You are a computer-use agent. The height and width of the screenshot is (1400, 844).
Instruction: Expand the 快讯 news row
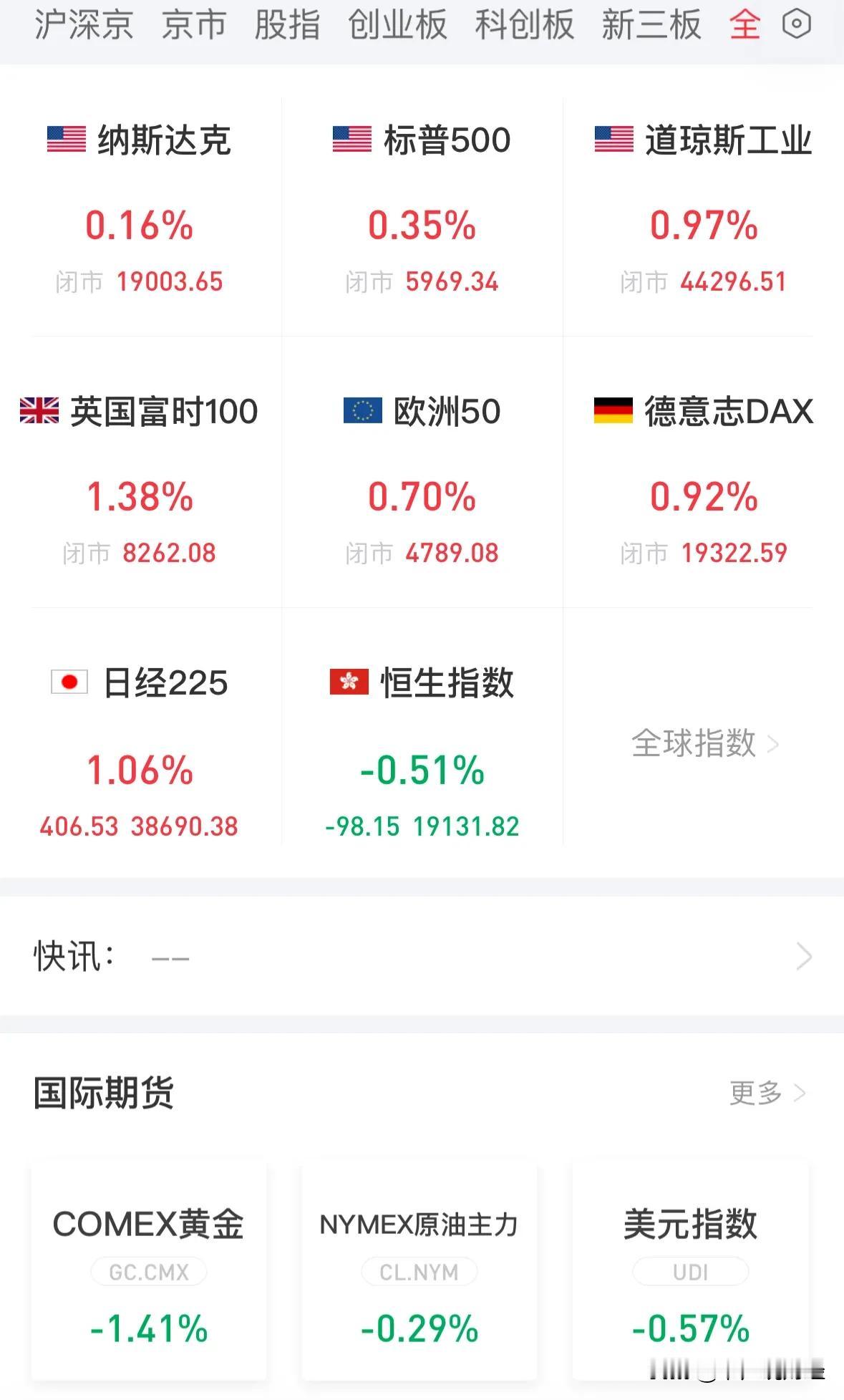coord(422,956)
